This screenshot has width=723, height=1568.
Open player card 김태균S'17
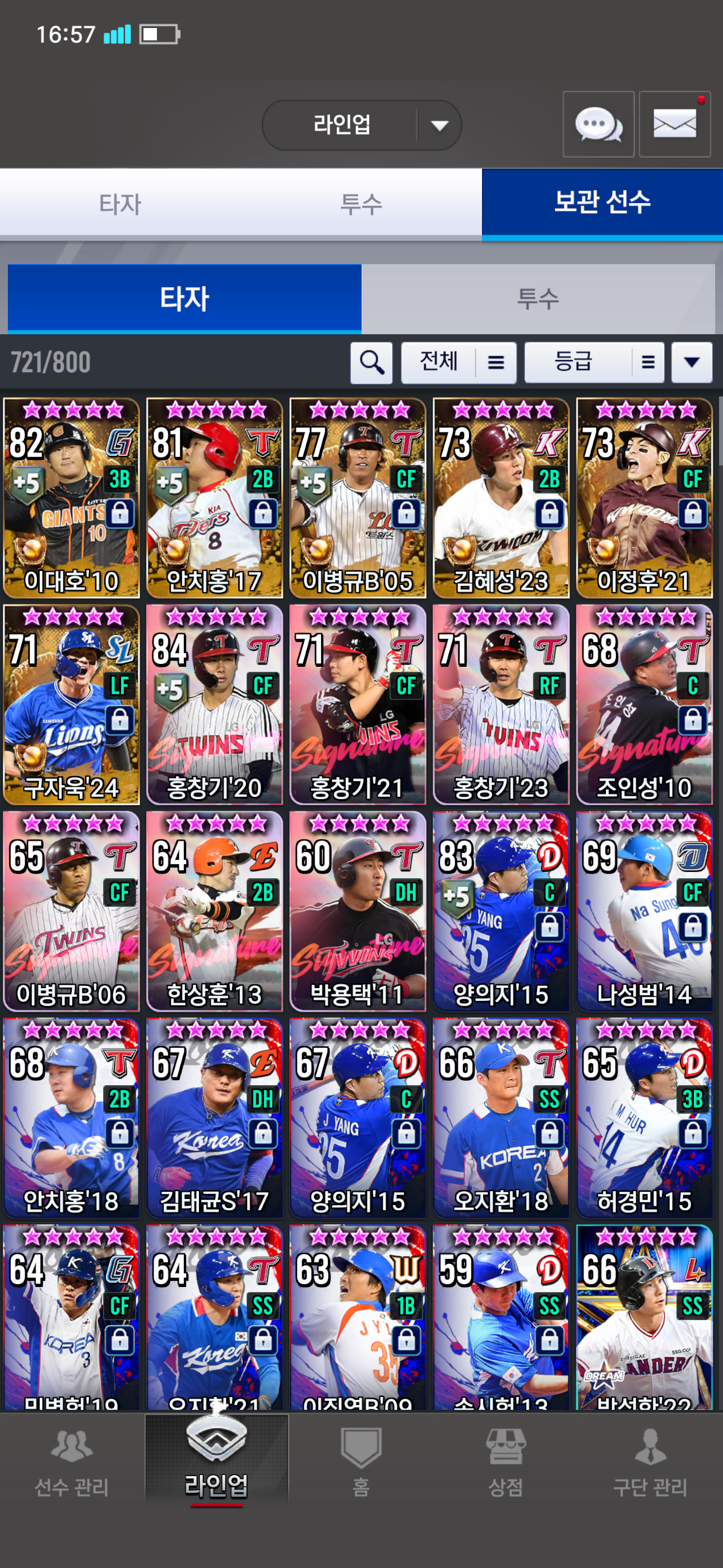(214, 1118)
